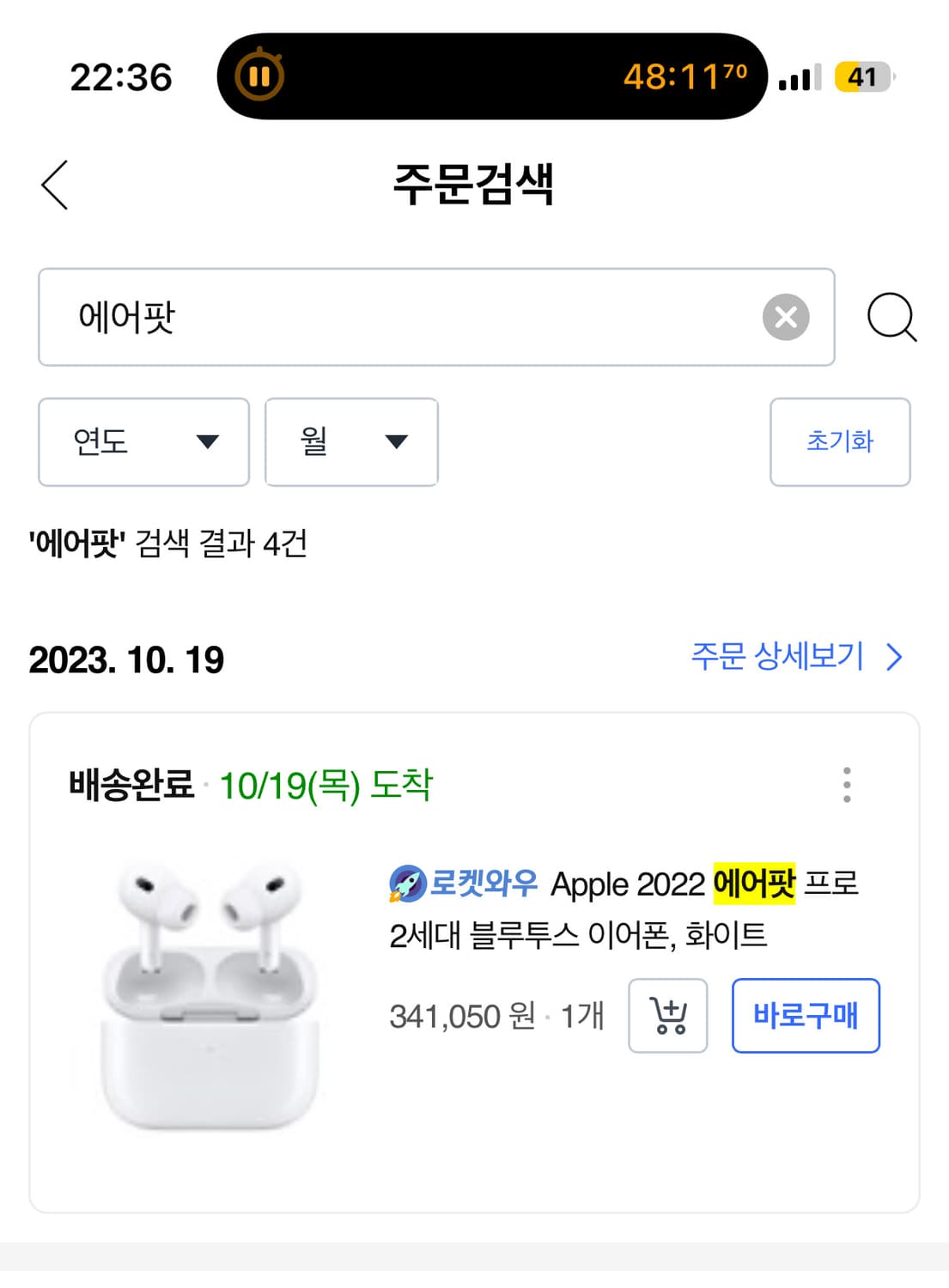Tap the pause icon in the timer pill
This screenshot has width=949, height=1288.
coord(261,76)
